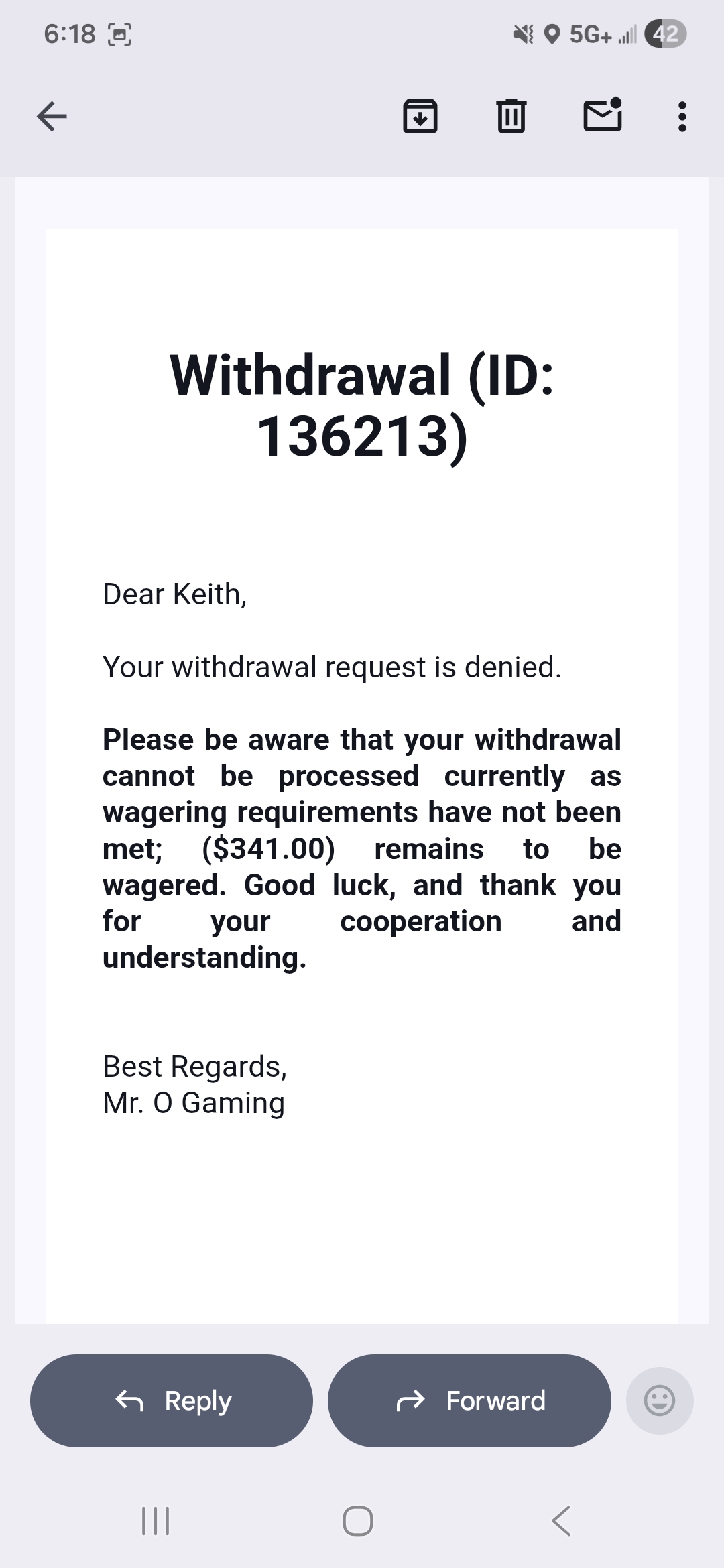Archive this withdrawal email
This screenshot has width=724, height=1568.
pos(420,116)
